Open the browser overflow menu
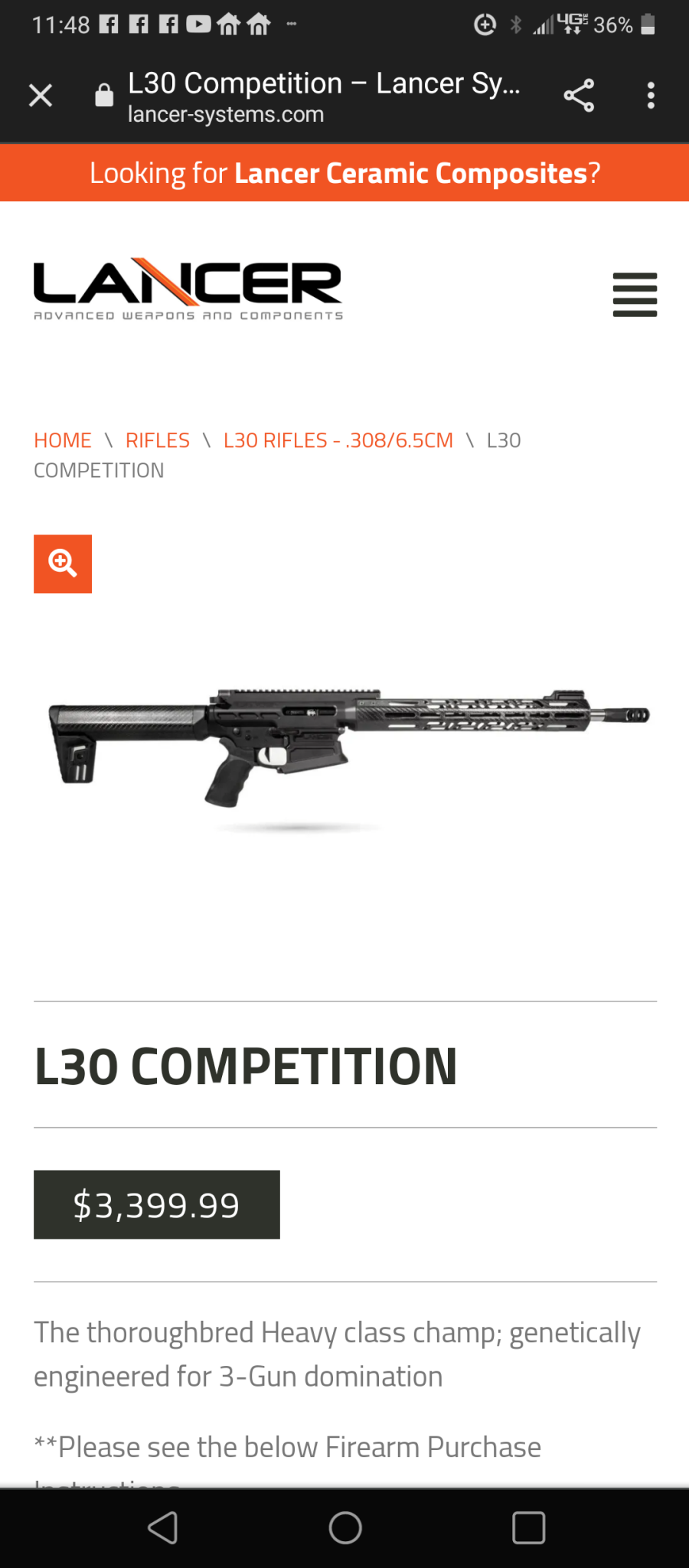The width and height of the screenshot is (689, 1568). coord(651,96)
